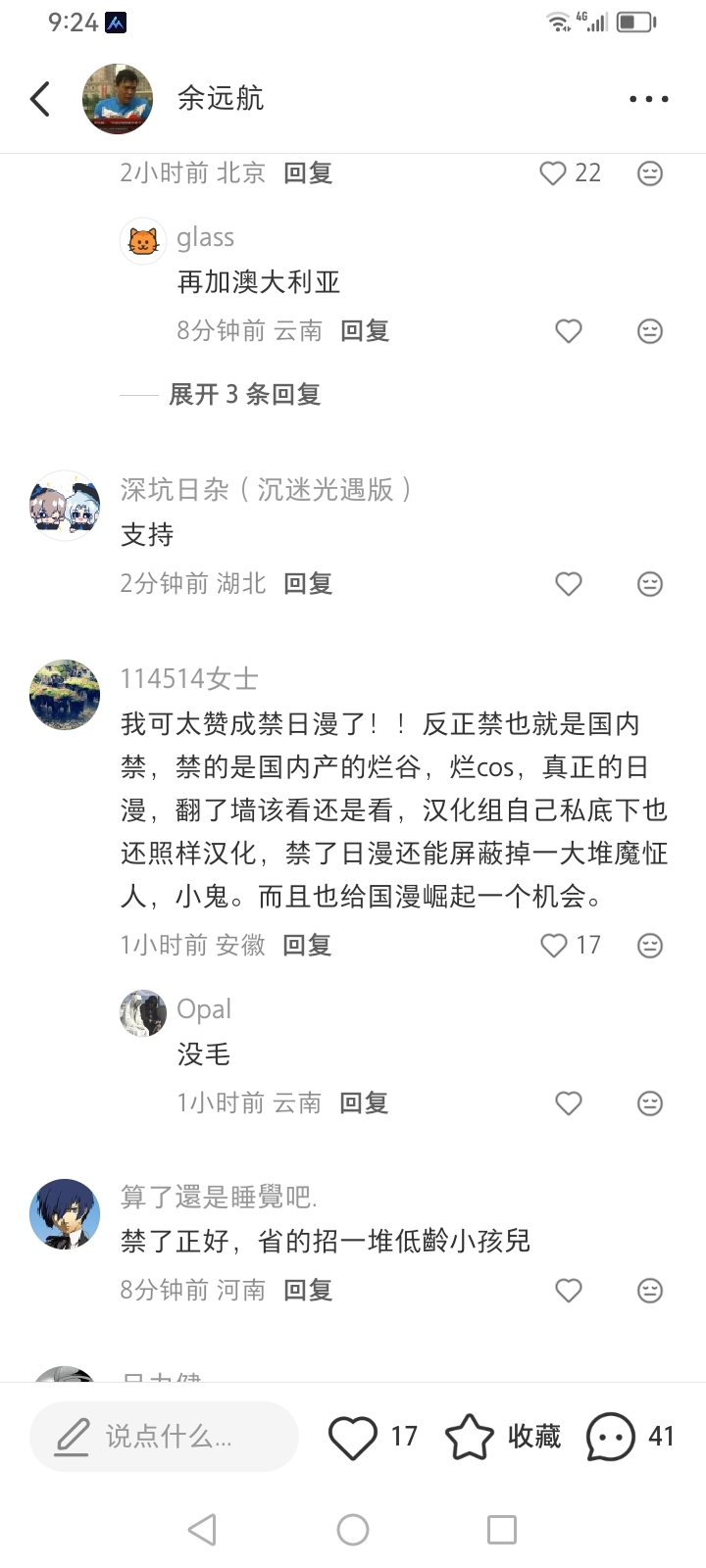Like glass's comment about 澳大利亚
This screenshot has height=1568, width=706.
(x=569, y=331)
